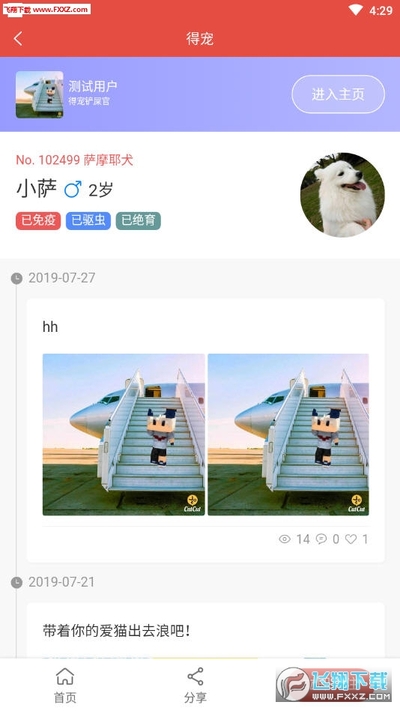Open comments on the hh post
Screen dimensions: 400x711
pyautogui.click(x=321, y=539)
